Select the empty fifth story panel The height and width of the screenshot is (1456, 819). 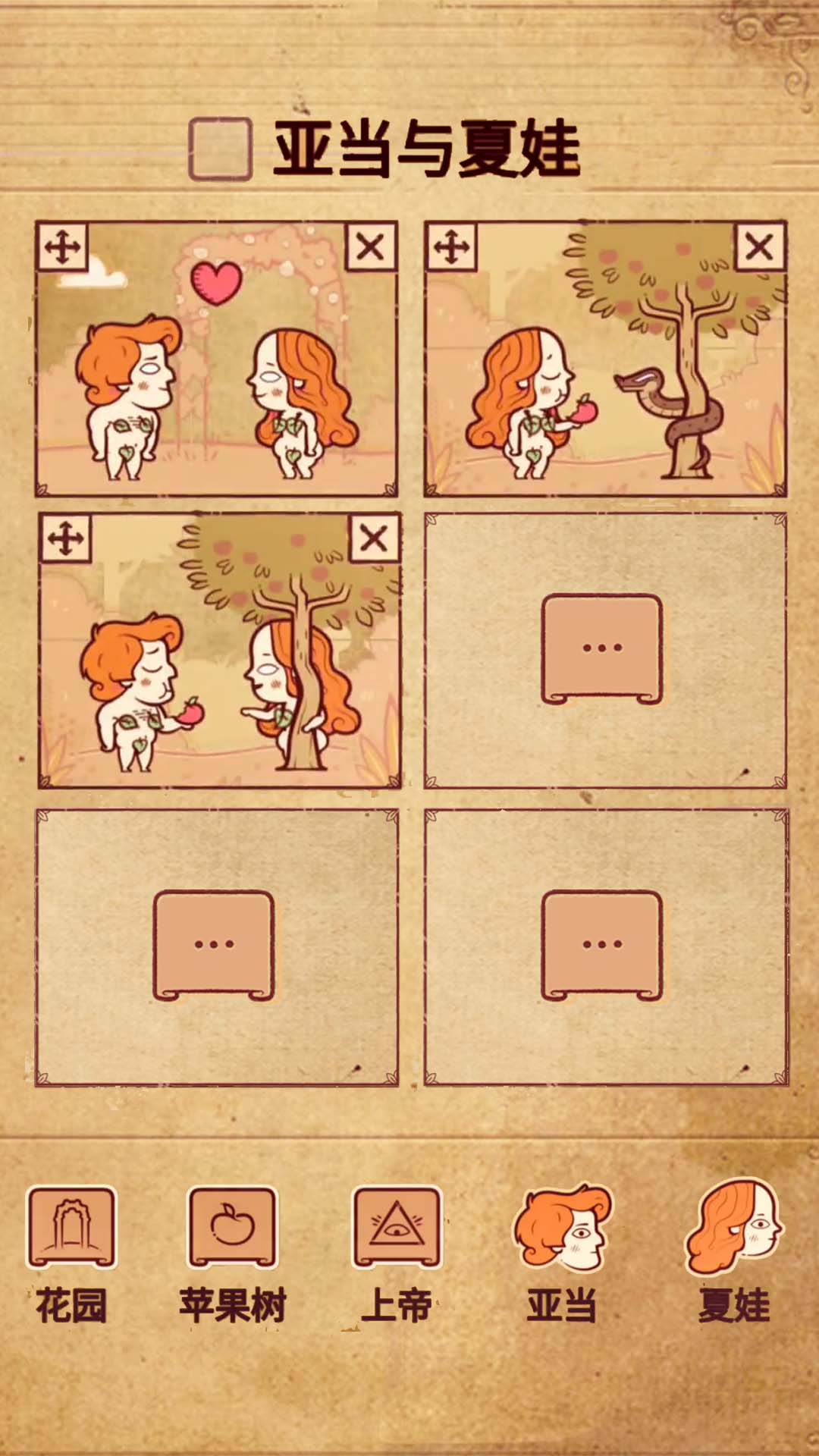tap(215, 945)
